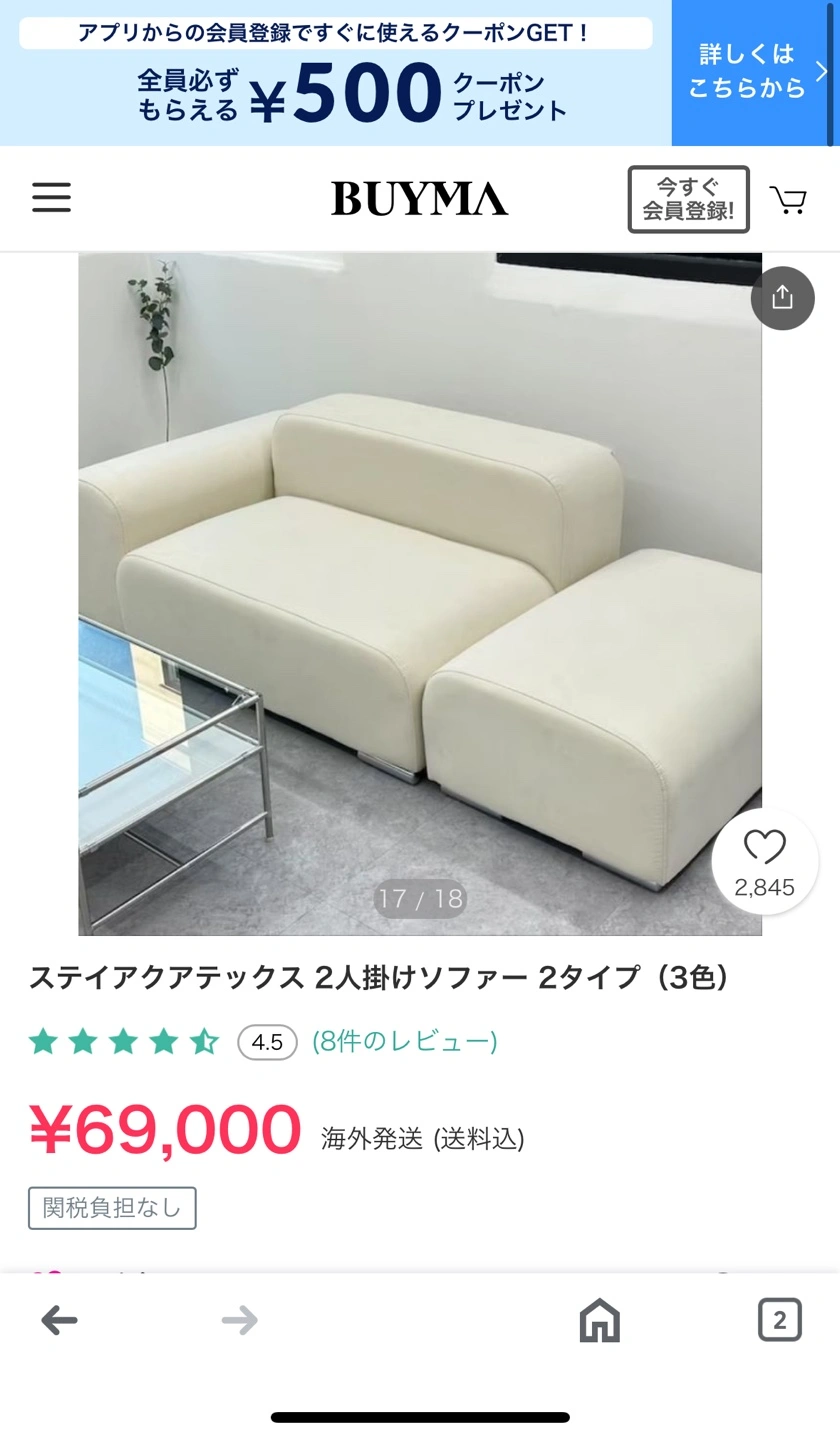Go back in the browser
This screenshot has width=840, height=1440.
point(59,1321)
